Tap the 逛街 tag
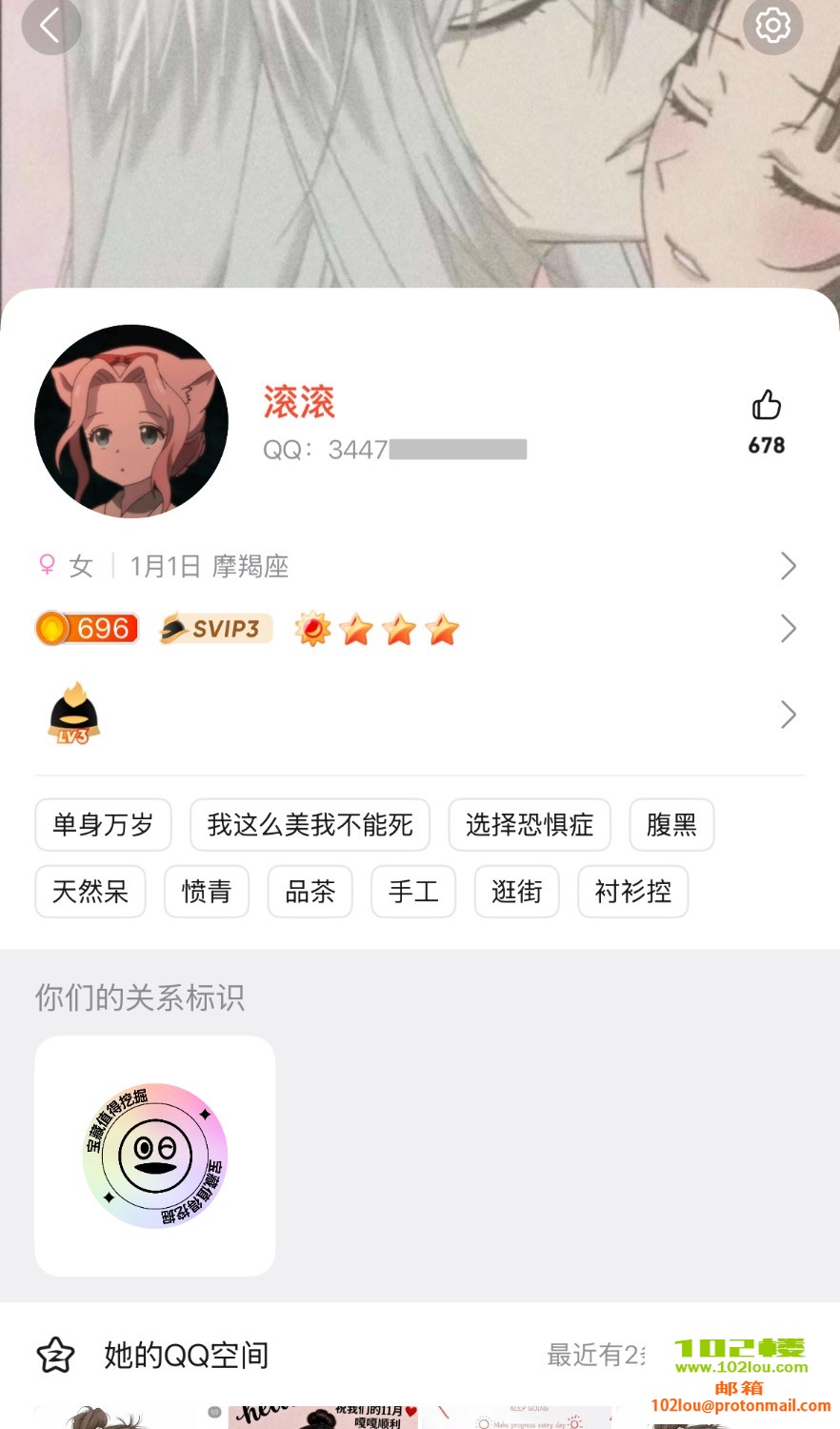The width and height of the screenshot is (840, 1429). pyautogui.click(x=516, y=892)
